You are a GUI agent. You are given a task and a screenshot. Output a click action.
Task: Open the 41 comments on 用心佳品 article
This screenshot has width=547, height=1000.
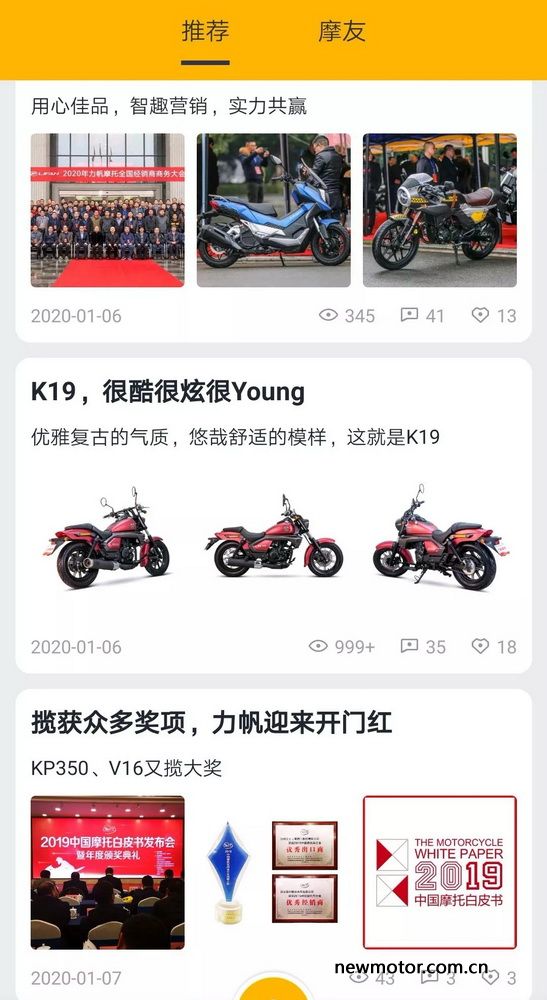(x=422, y=315)
